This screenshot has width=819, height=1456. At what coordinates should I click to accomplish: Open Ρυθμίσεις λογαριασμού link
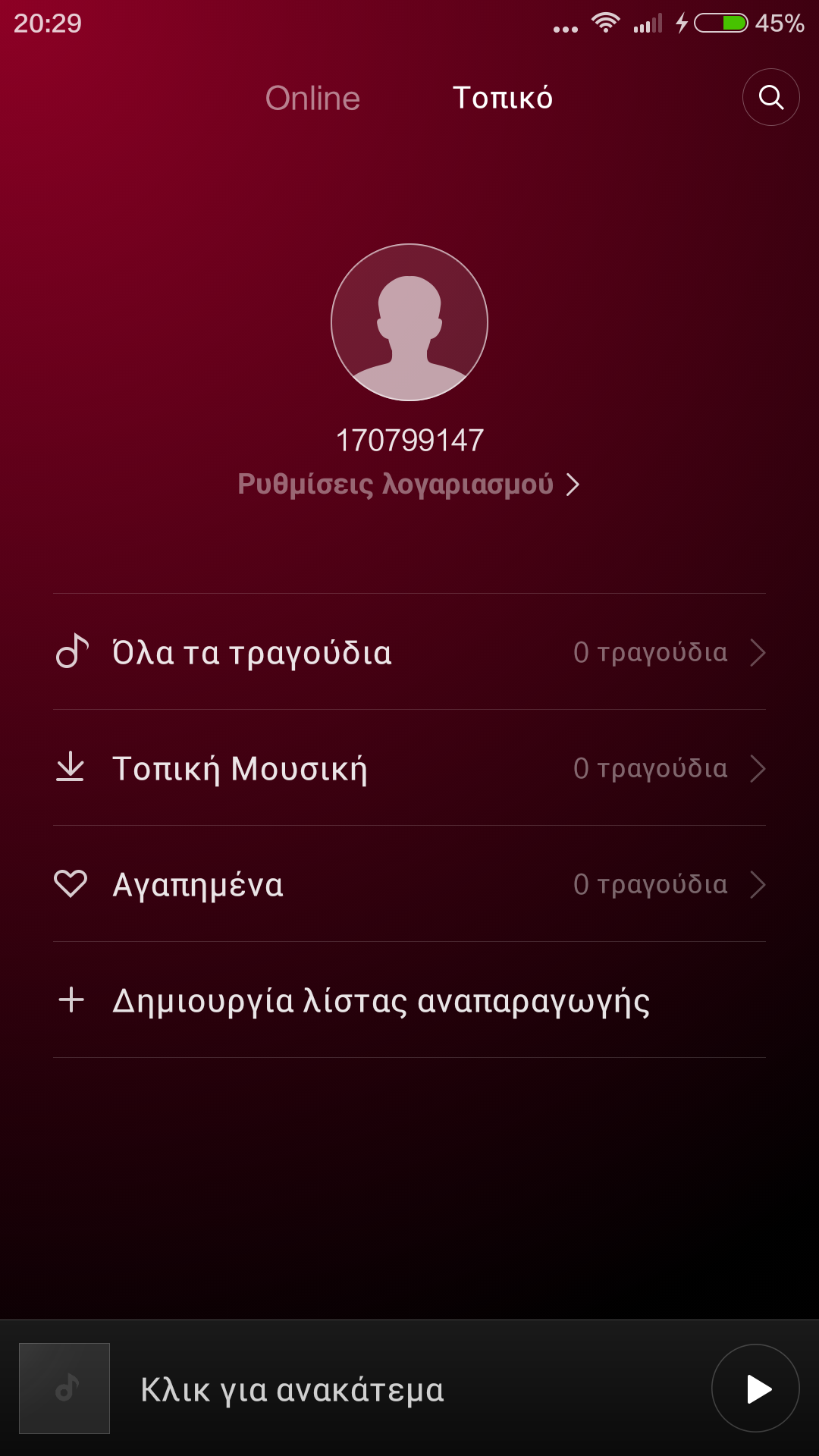409,484
